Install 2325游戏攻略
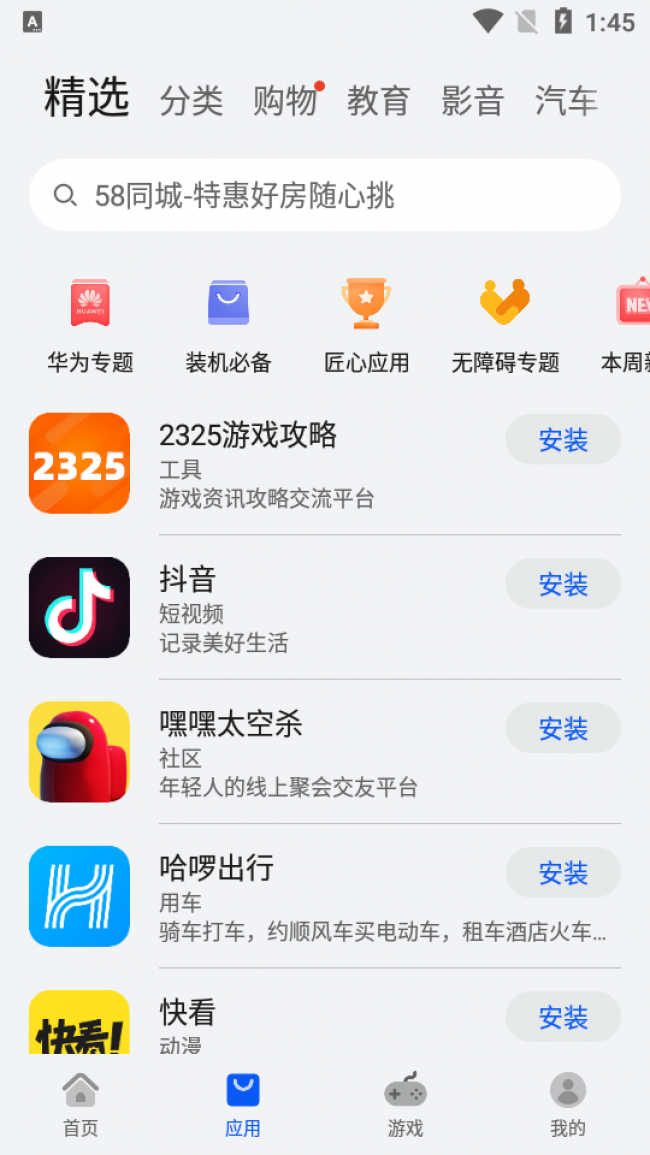This screenshot has height=1155, width=650. pos(563,440)
